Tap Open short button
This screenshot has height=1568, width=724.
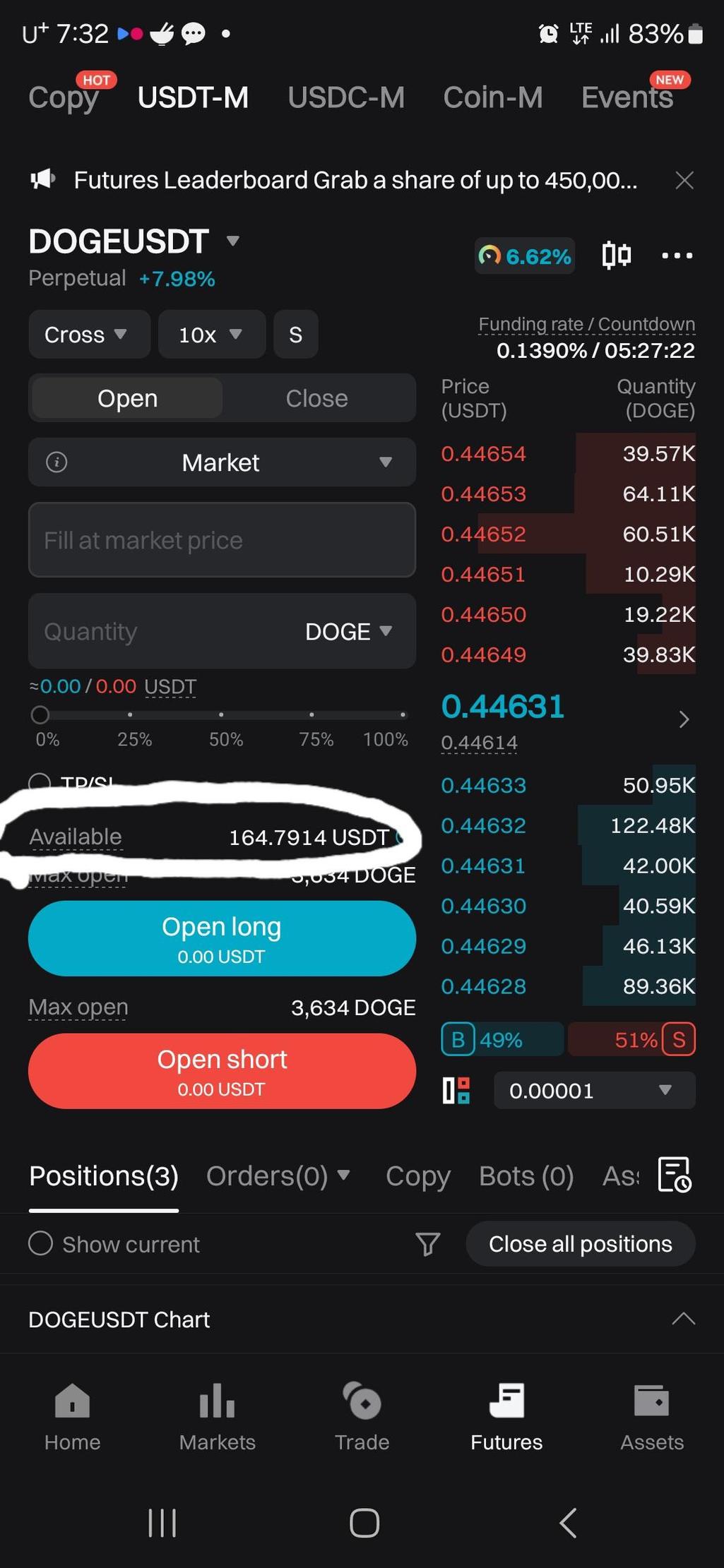coord(222,1071)
